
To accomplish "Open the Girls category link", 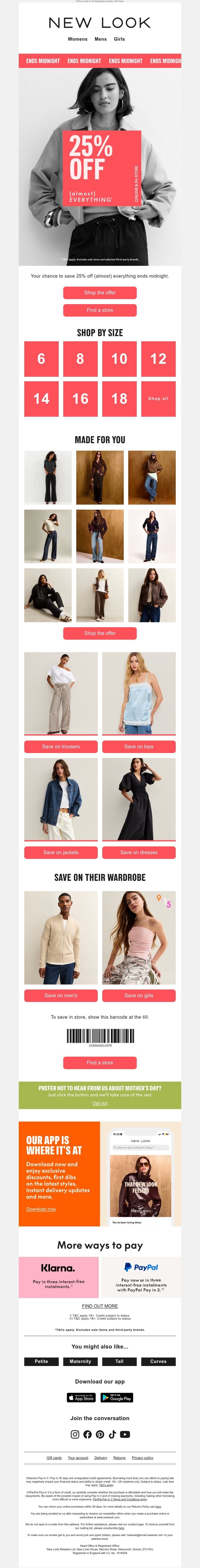I will pos(119,39).
